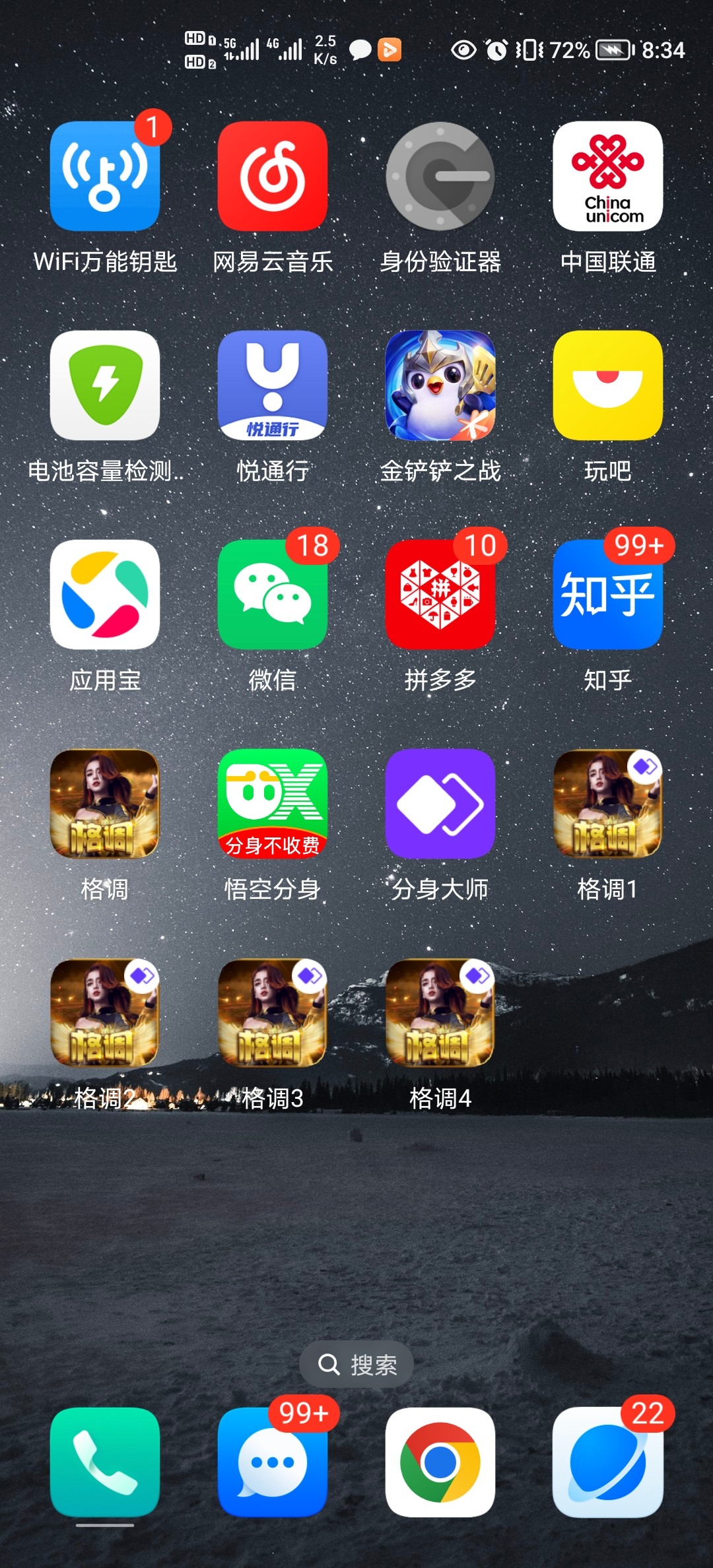Open the WiFi万能钥匙 app

tap(105, 176)
